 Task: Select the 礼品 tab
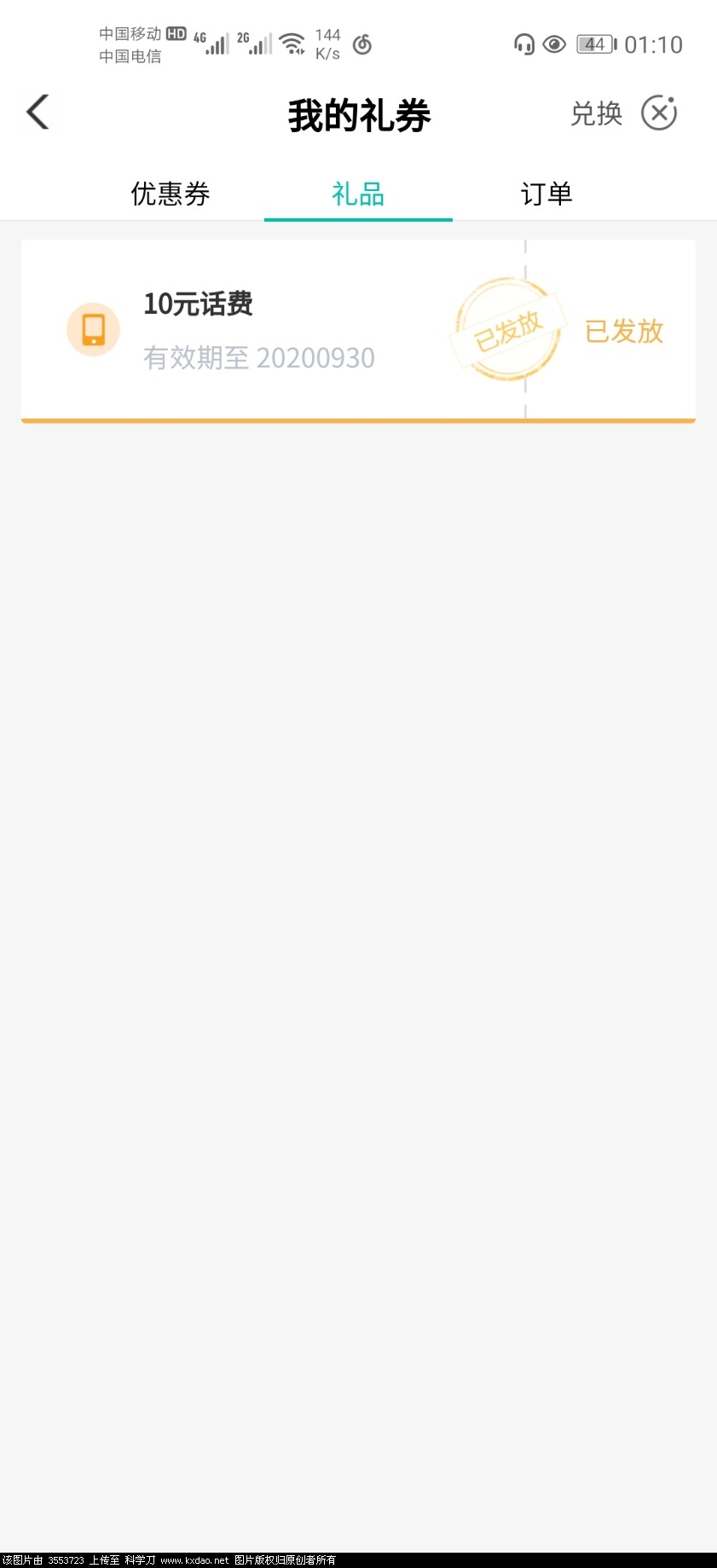[358, 194]
